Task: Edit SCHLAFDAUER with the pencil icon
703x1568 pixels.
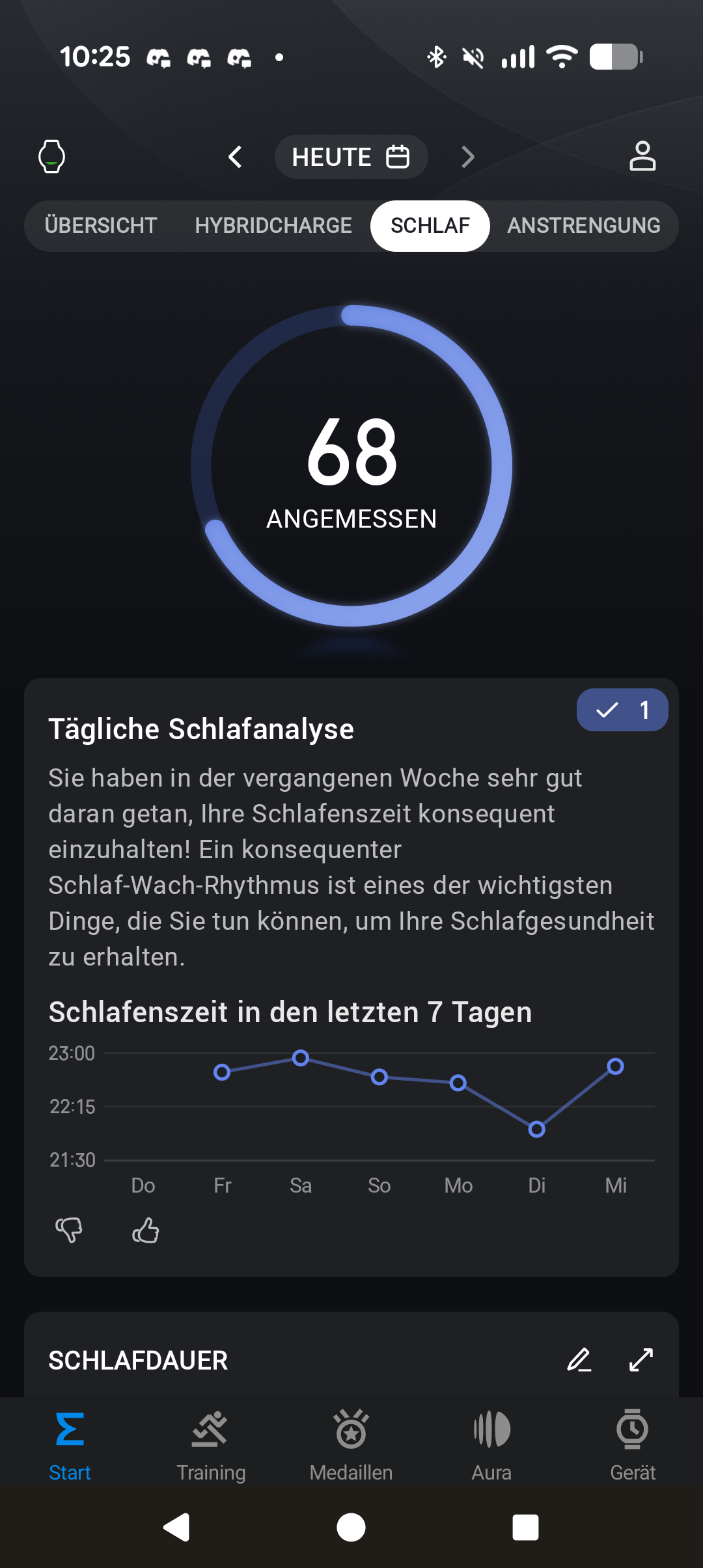Action: point(579,1360)
